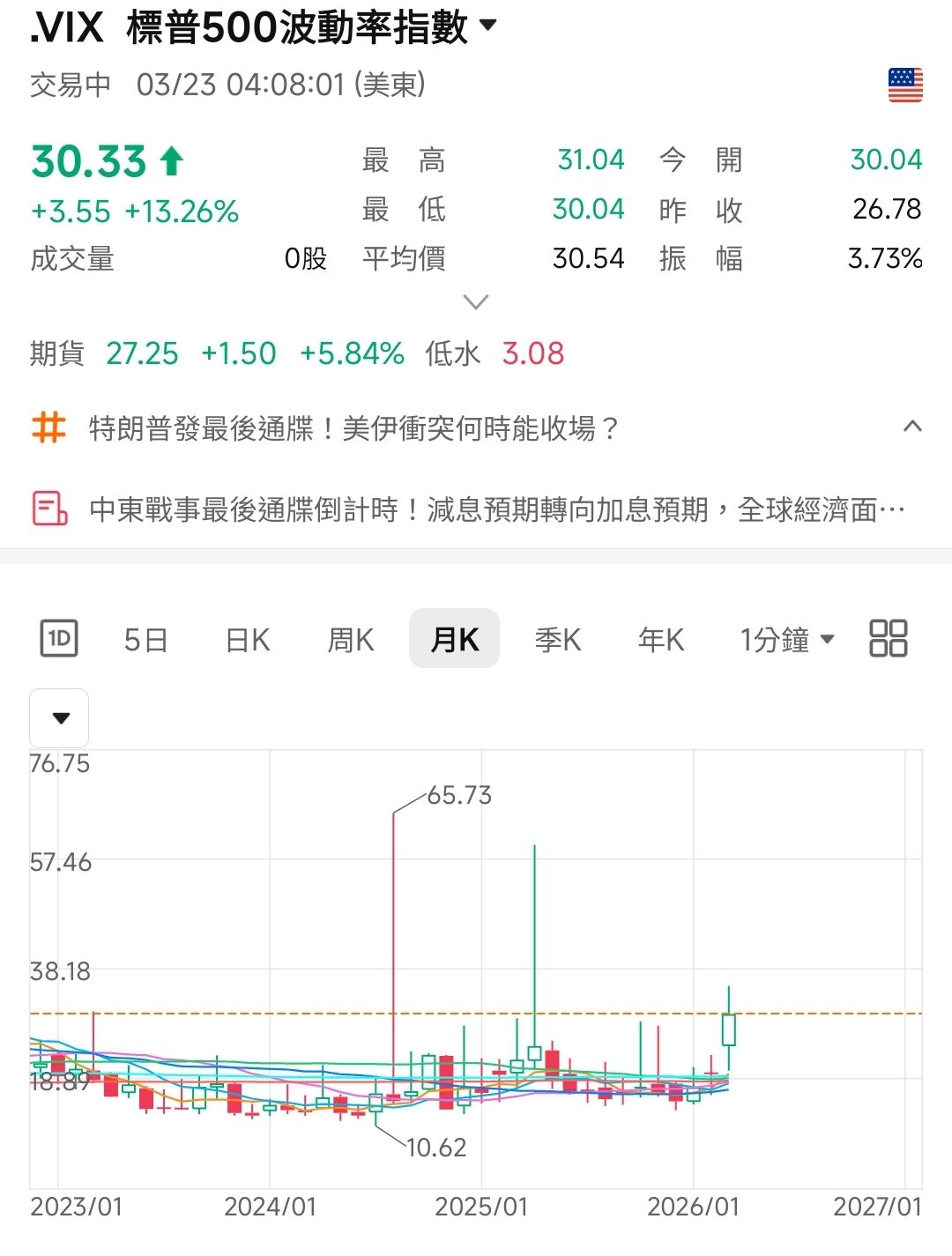The image size is (952, 1256).
Task: Open the .VIX symbol dropdown arrow
Action: coord(487,26)
